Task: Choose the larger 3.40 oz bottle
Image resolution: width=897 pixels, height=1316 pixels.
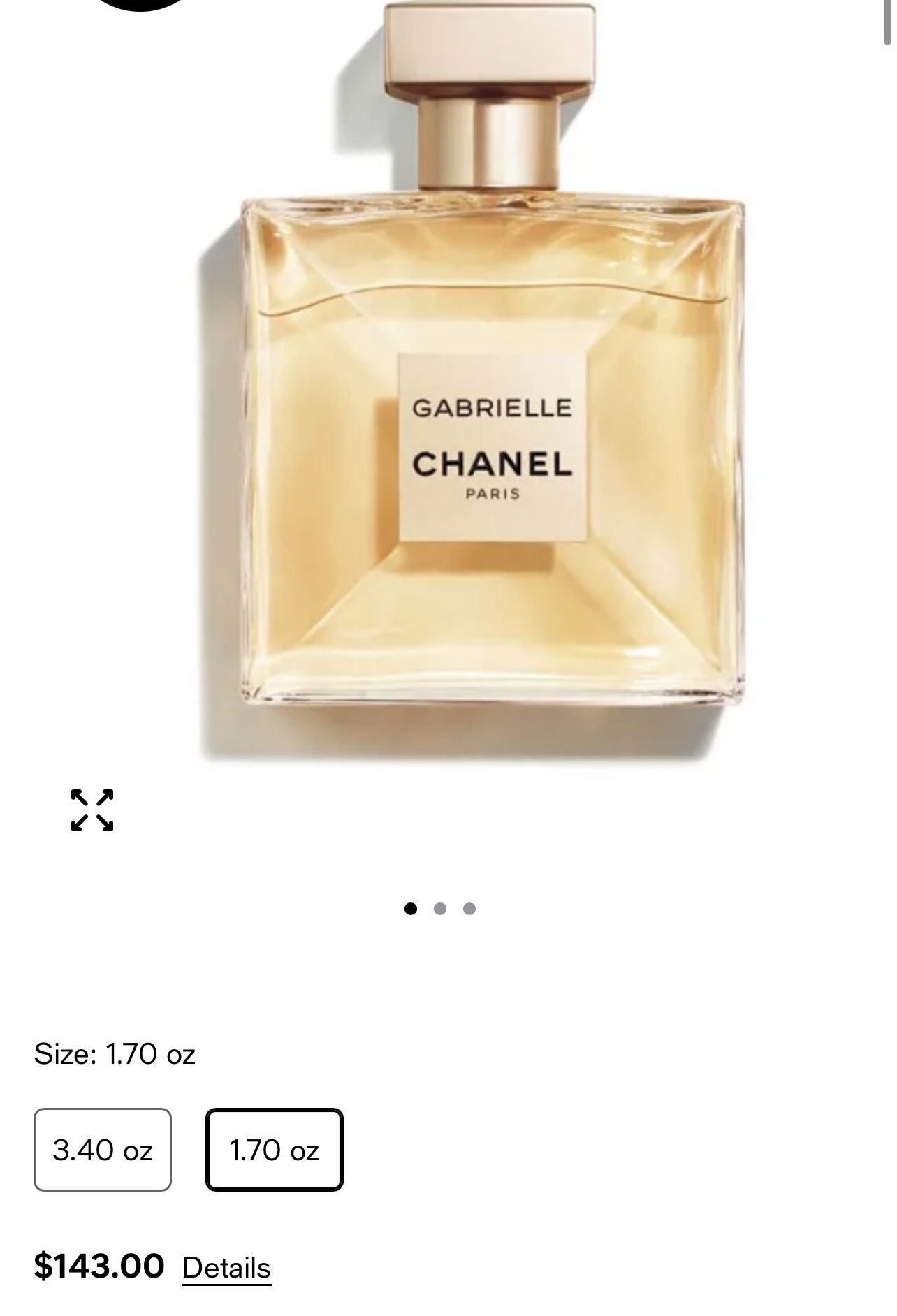Action: [x=102, y=1149]
